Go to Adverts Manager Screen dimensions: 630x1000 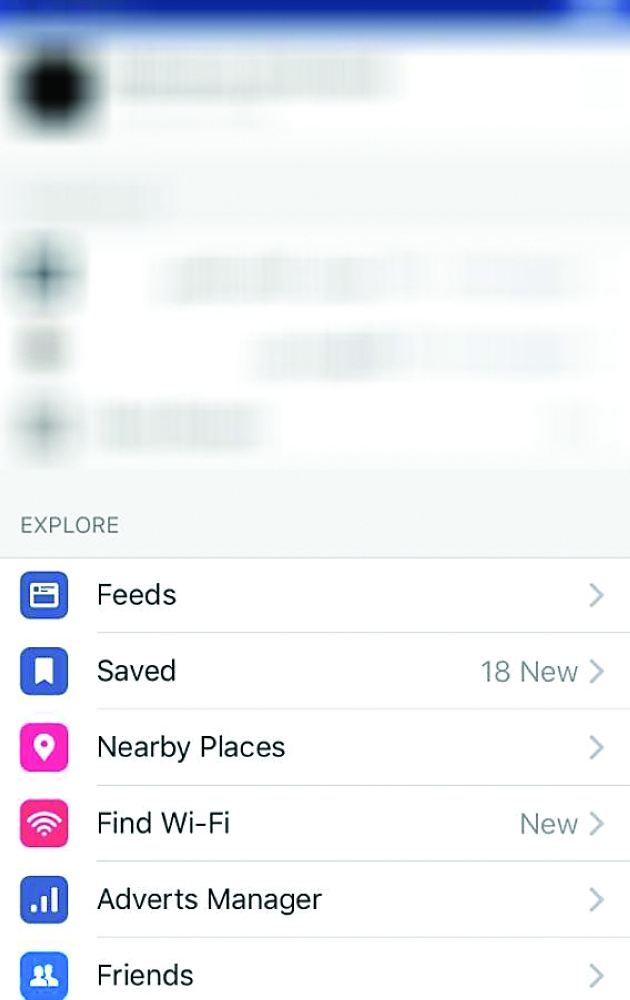click(315, 899)
